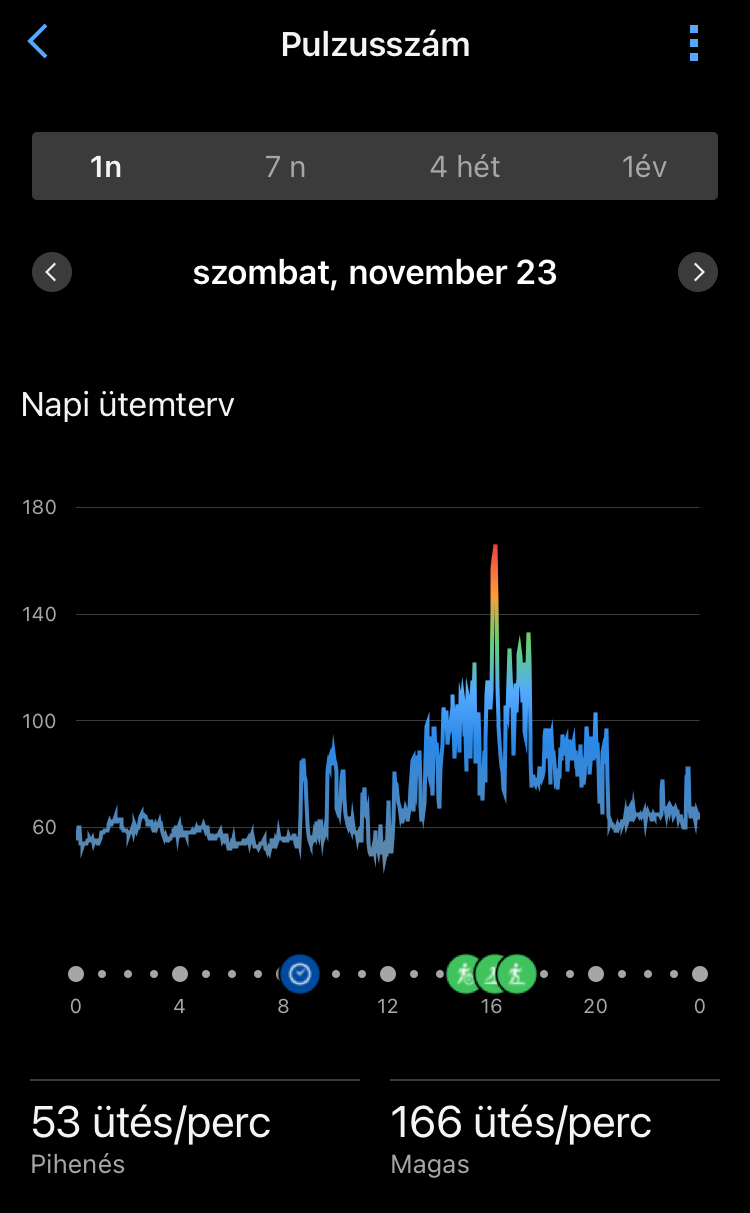Image resolution: width=750 pixels, height=1213 pixels.
Task: Tap the blue alarm clock marker
Action: pos(299,973)
